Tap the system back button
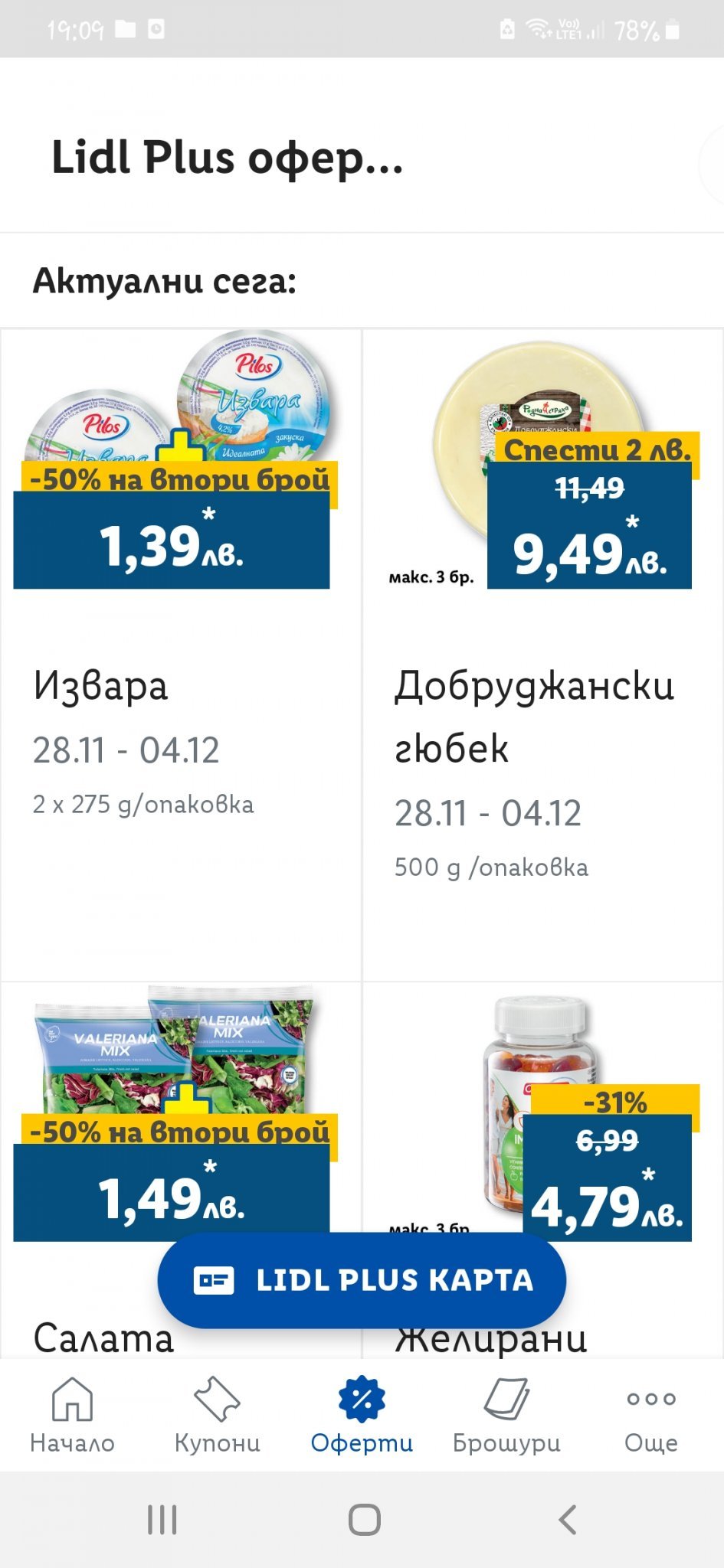724x1568 pixels. coord(568,1520)
